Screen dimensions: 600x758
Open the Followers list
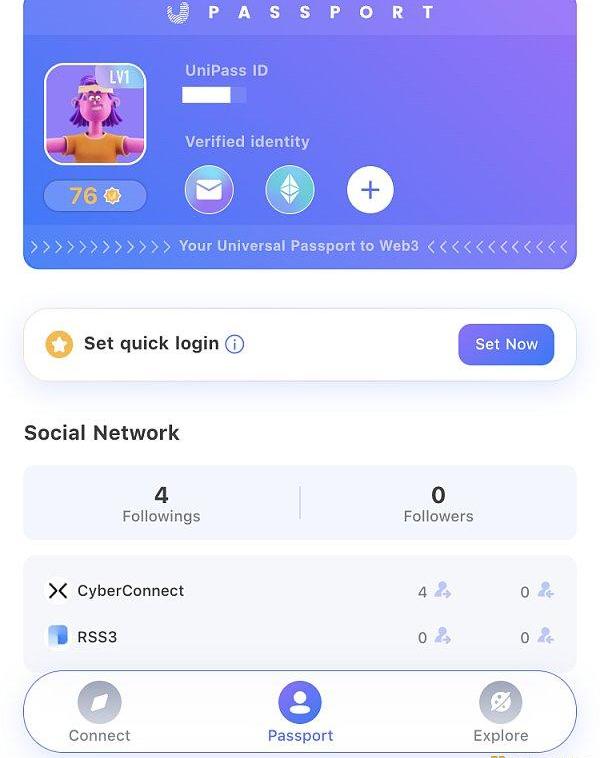click(438, 503)
